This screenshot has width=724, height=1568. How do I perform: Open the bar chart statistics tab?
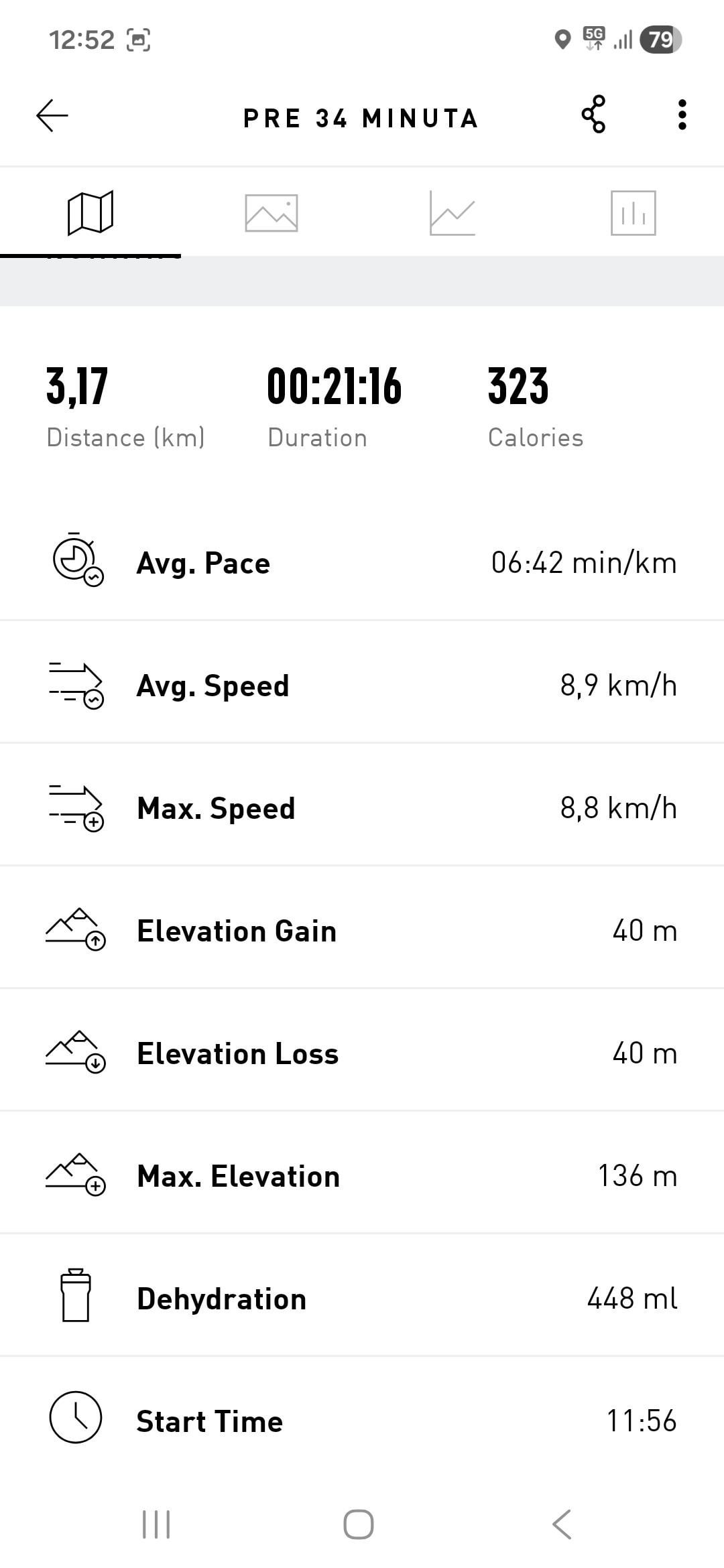click(x=633, y=213)
